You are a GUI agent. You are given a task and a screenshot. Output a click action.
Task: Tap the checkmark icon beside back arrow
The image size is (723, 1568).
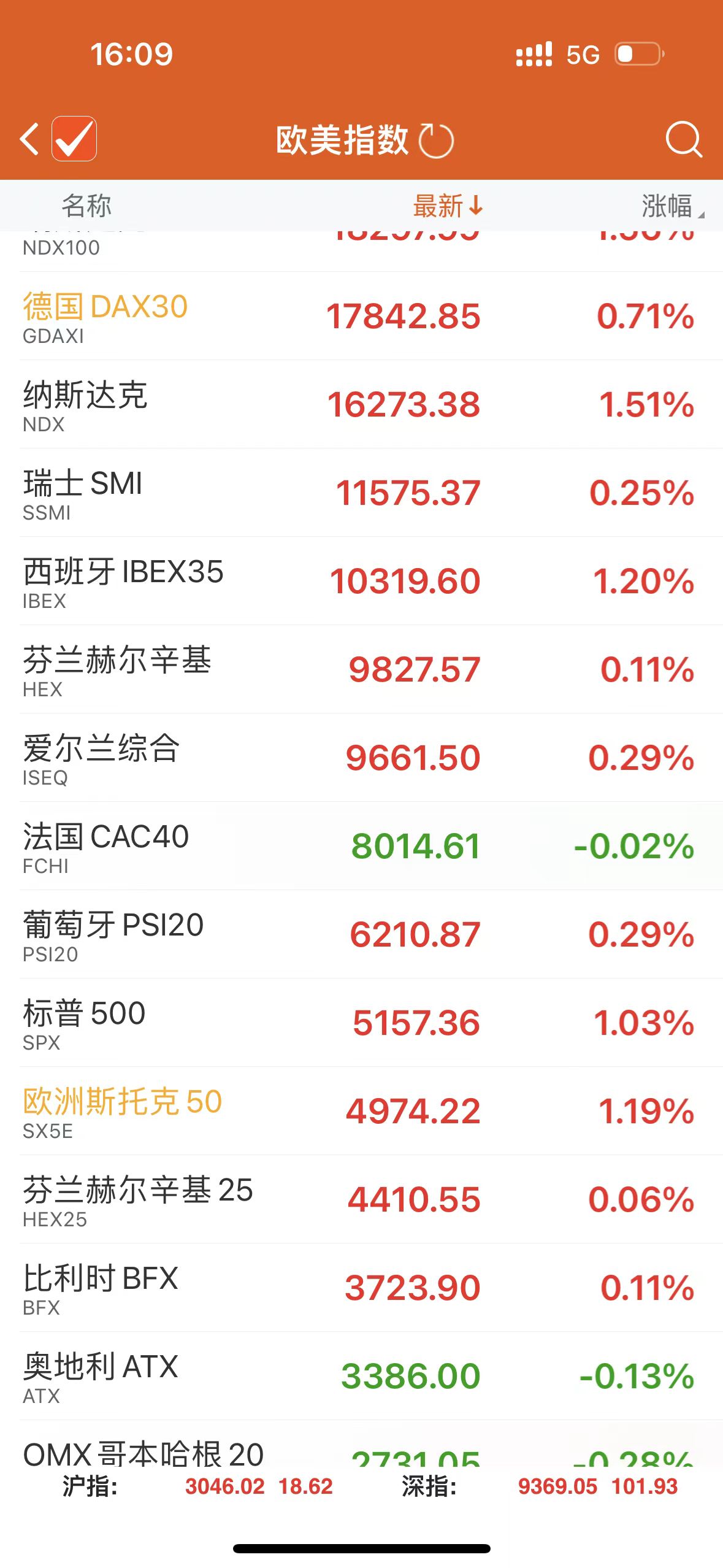74,139
